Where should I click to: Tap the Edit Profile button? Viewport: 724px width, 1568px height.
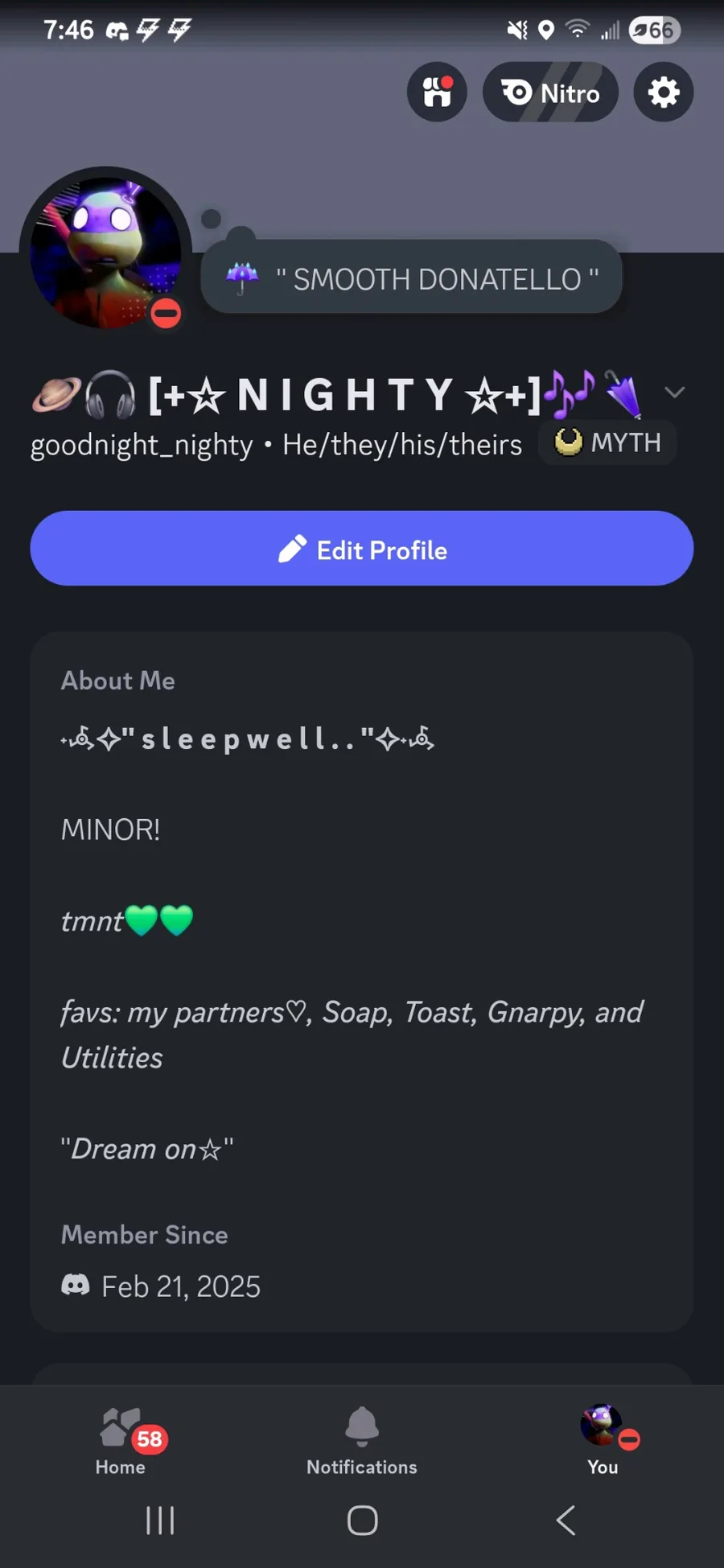pos(362,549)
